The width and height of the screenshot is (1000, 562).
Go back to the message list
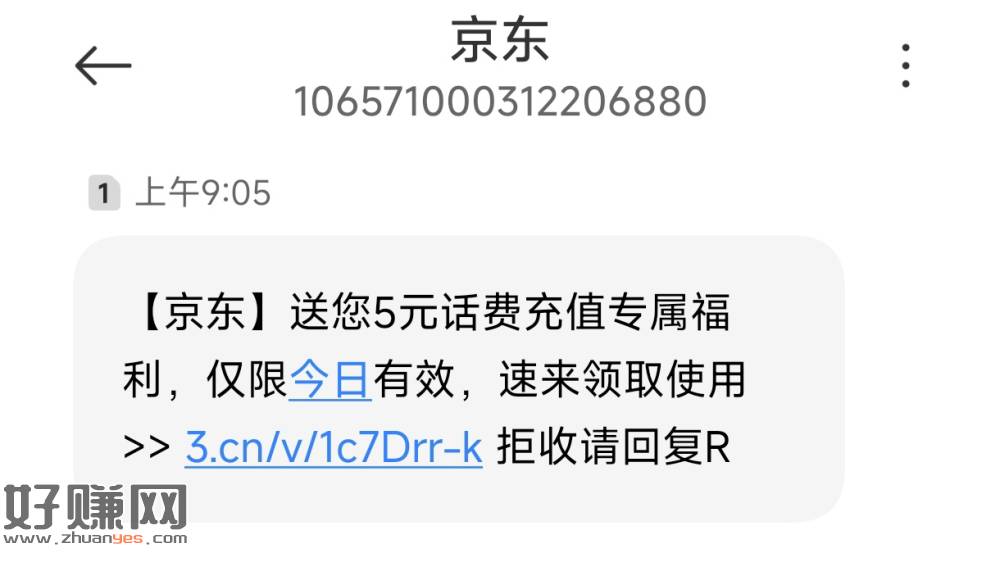103,66
